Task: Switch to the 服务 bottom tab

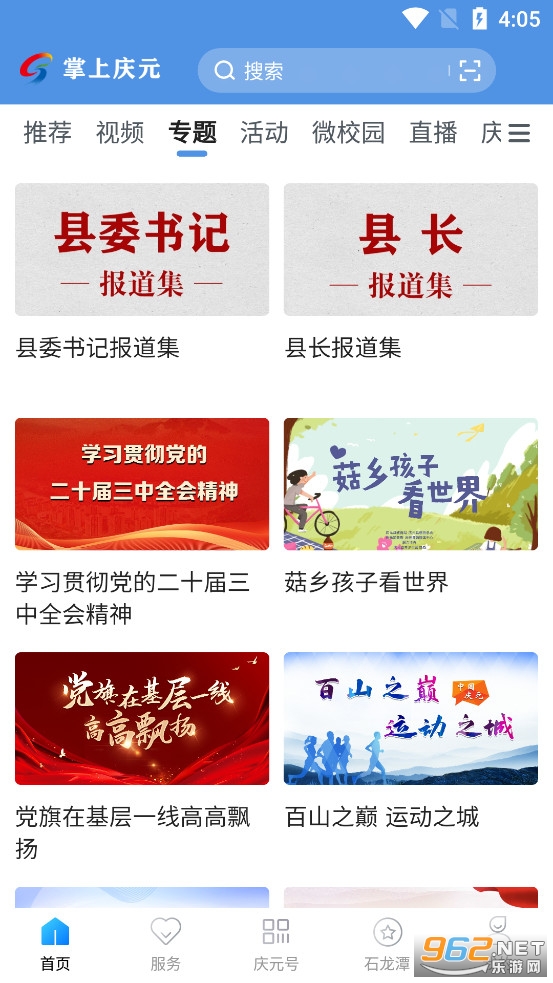Action: [166, 944]
